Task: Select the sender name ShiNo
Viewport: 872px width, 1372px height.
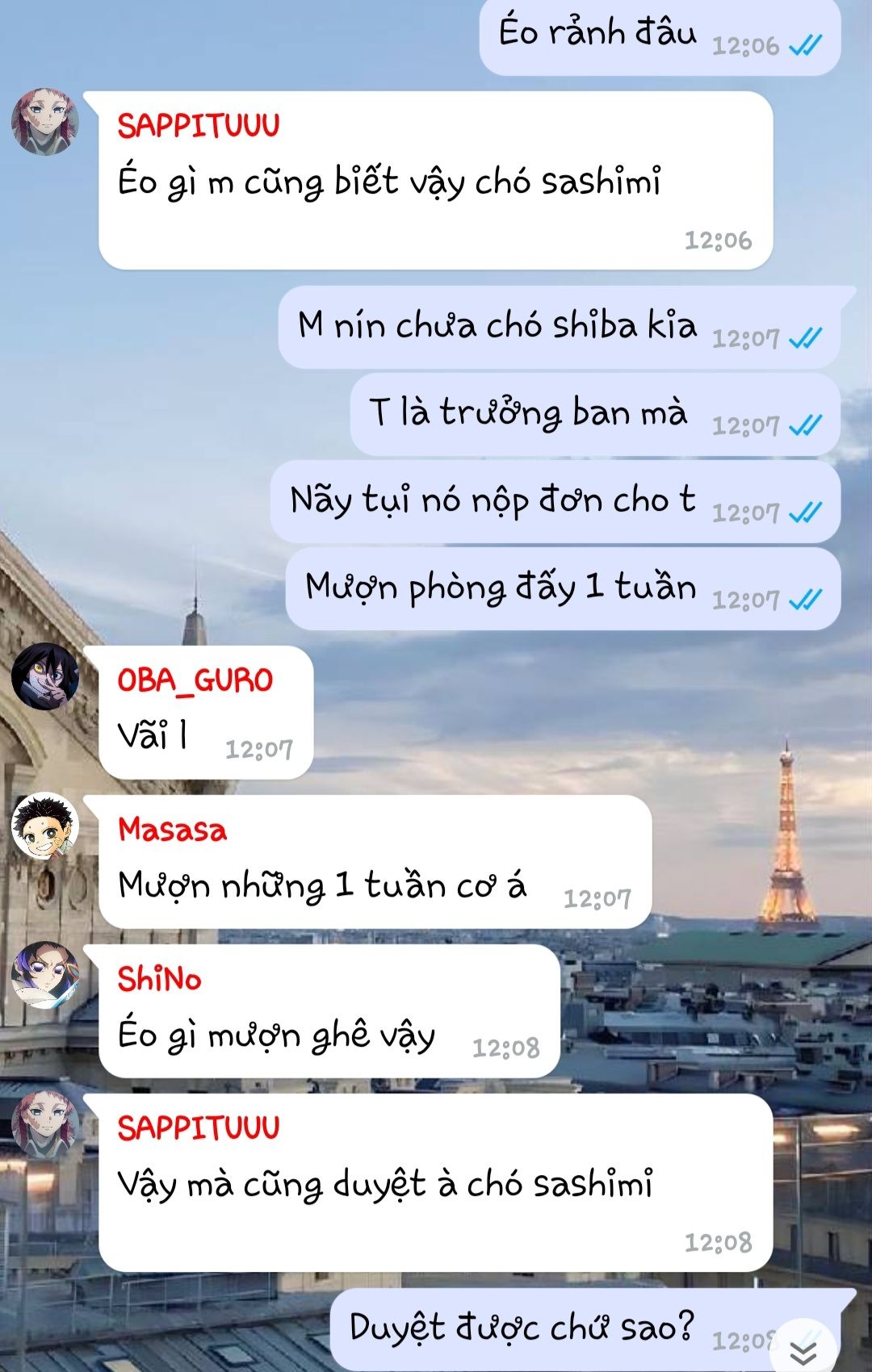Action: [x=160, y=979]
